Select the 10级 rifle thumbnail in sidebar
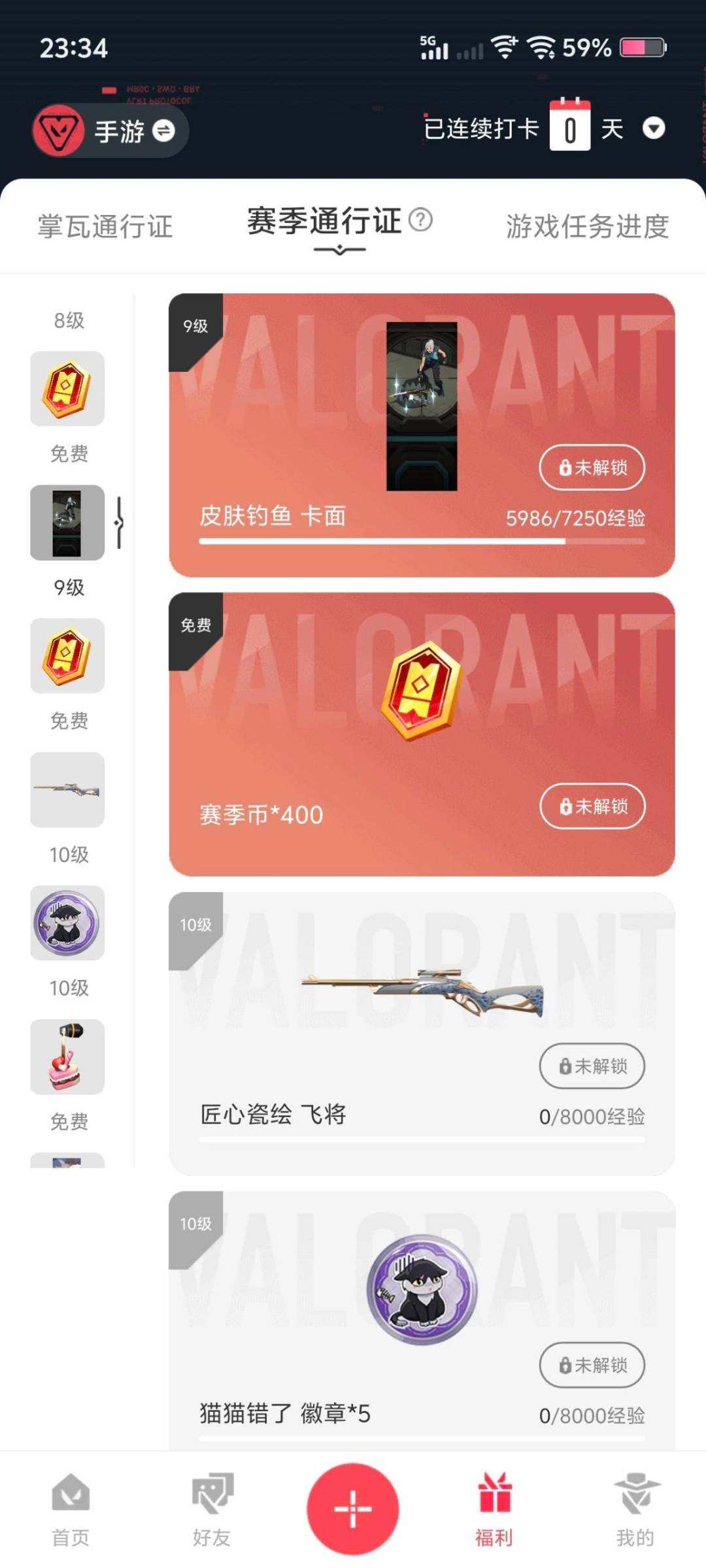 68,791
